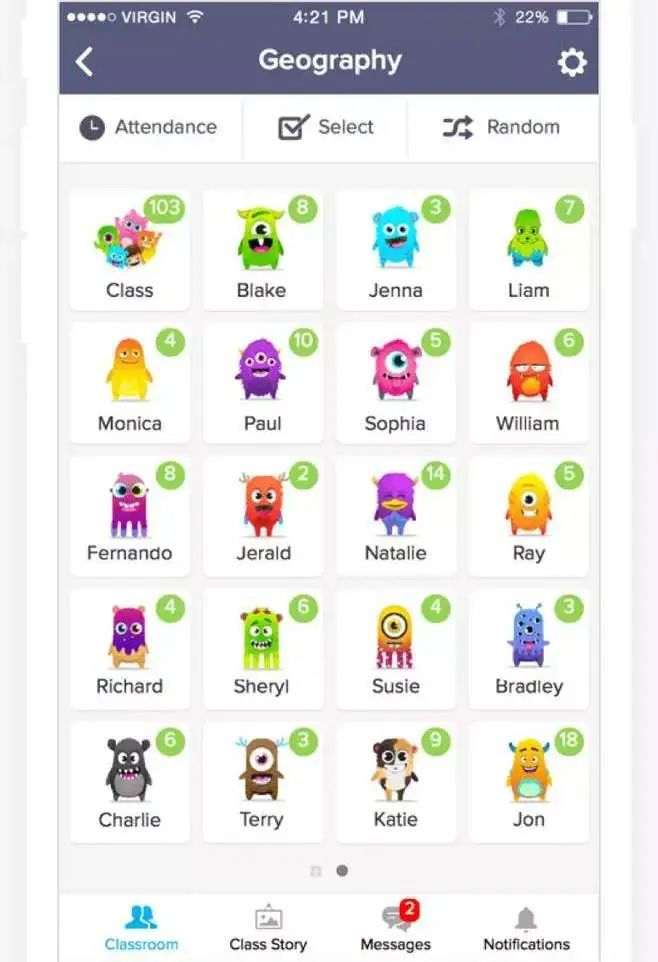
Task: Open the whole Class tile
Action: 130,250
